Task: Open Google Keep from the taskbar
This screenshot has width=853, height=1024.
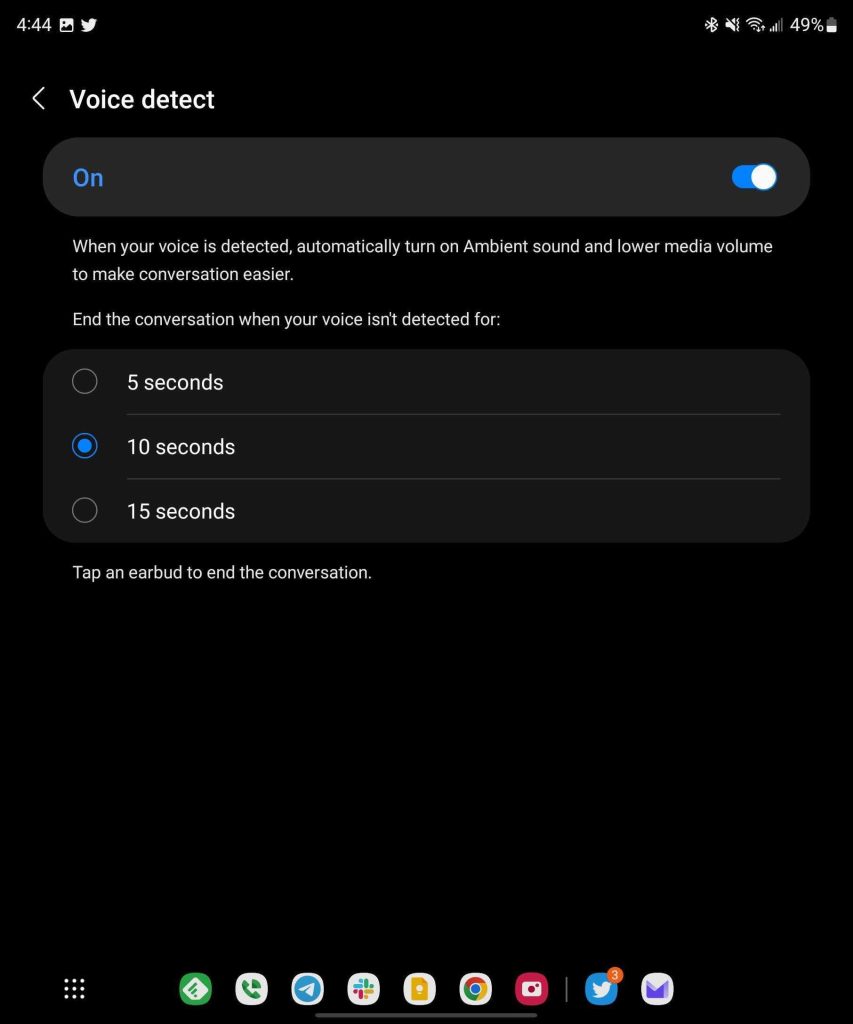Action: [419, 989]
